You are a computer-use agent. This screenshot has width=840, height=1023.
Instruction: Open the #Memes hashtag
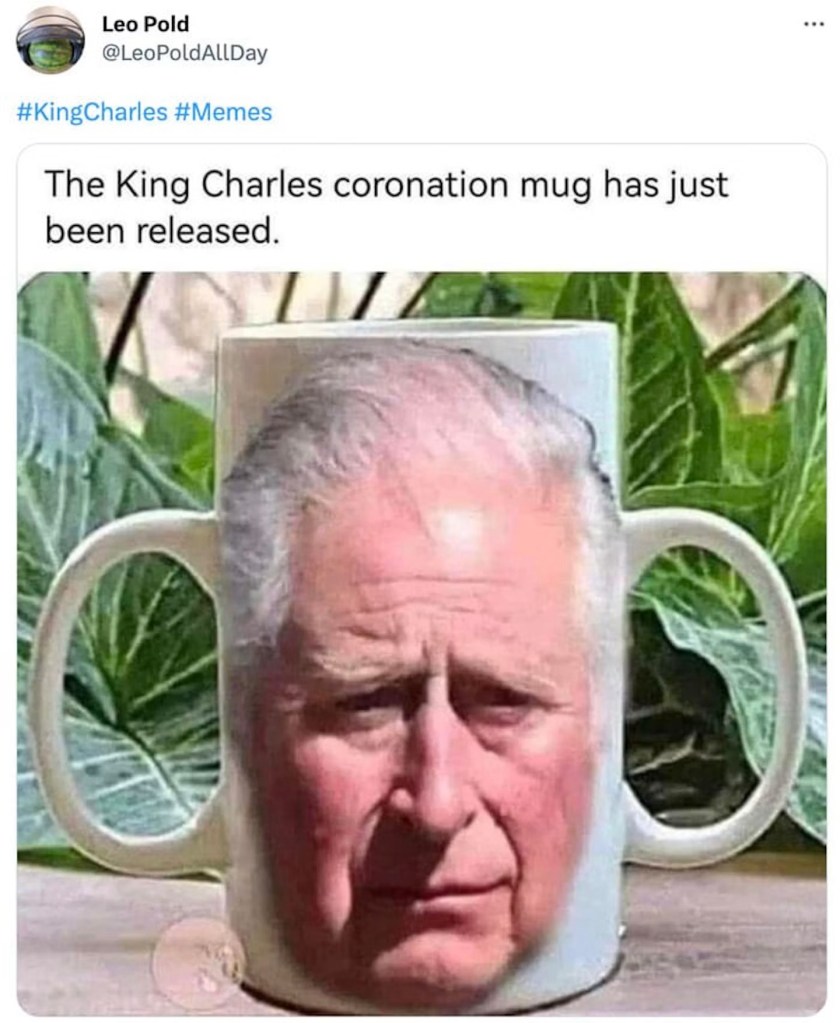[x=223, y=112]
